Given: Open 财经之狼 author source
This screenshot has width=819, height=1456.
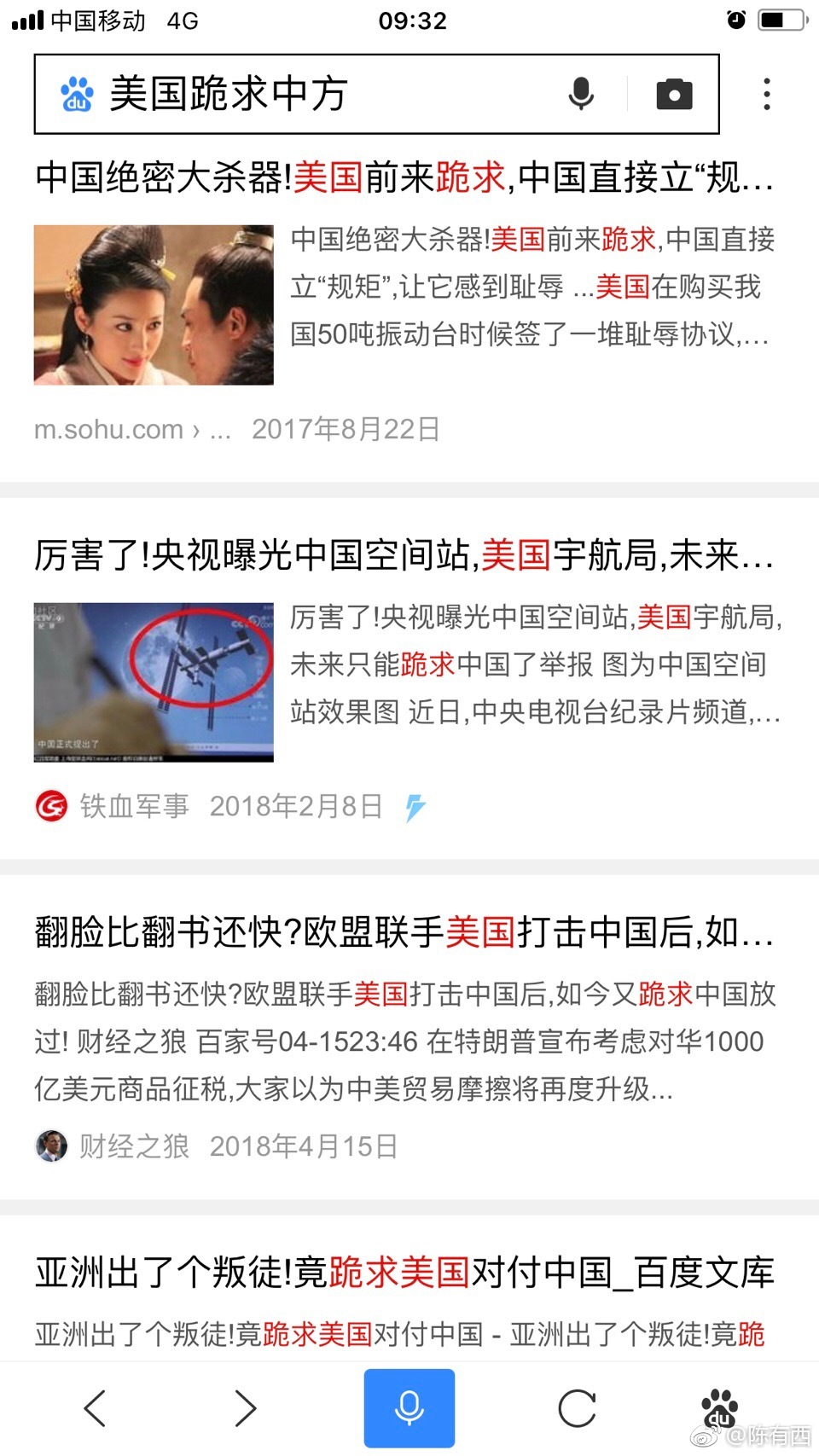Looking at the screenshot, I should [133, 1146].
